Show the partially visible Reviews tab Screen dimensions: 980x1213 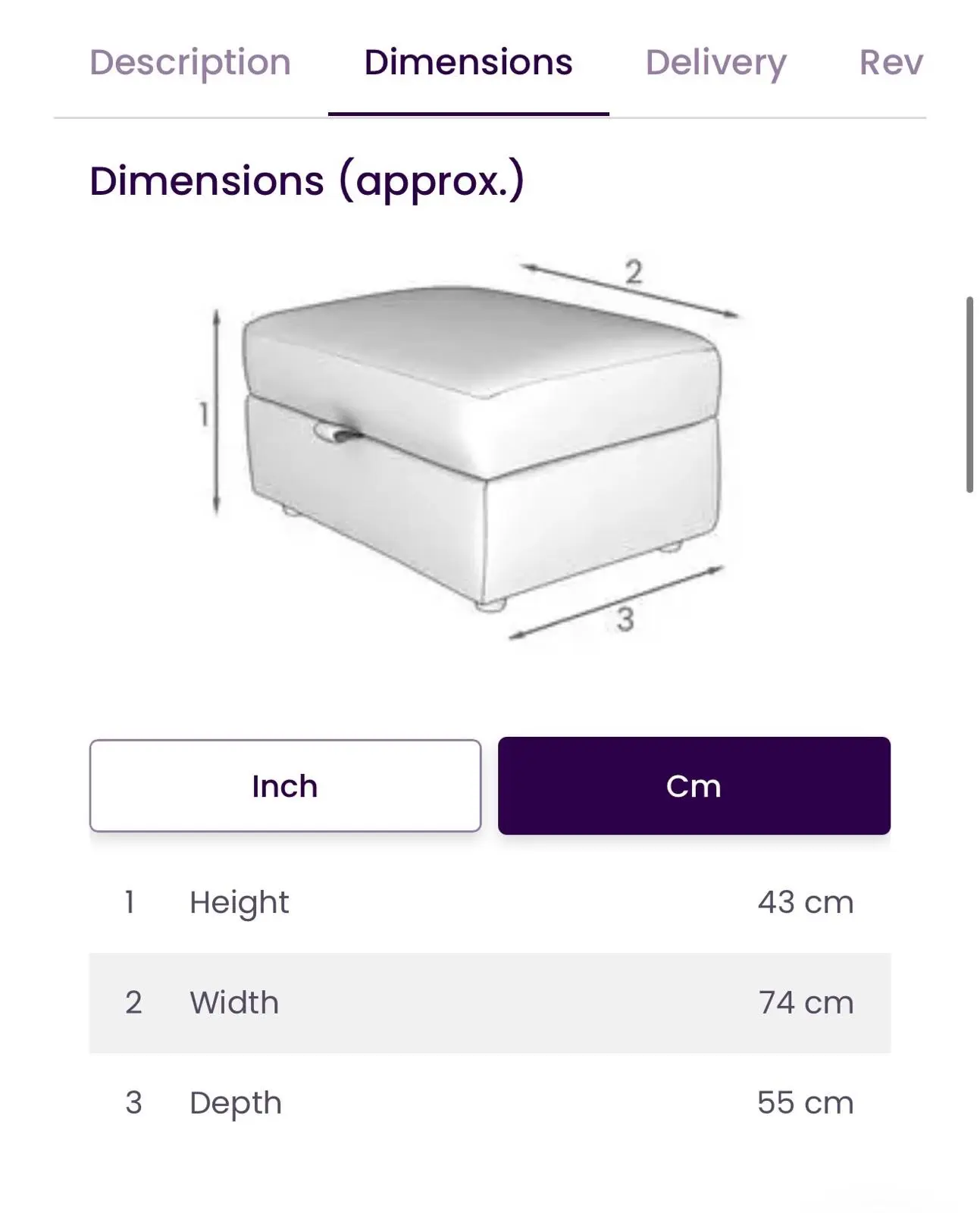coord(891,62)
